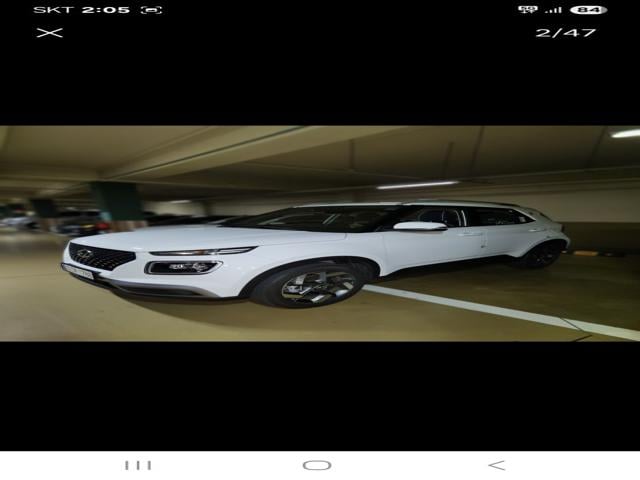Open the recent apps list
Image resolution: width=640 pixels, height=480 pixels.
tap(138, 465)
